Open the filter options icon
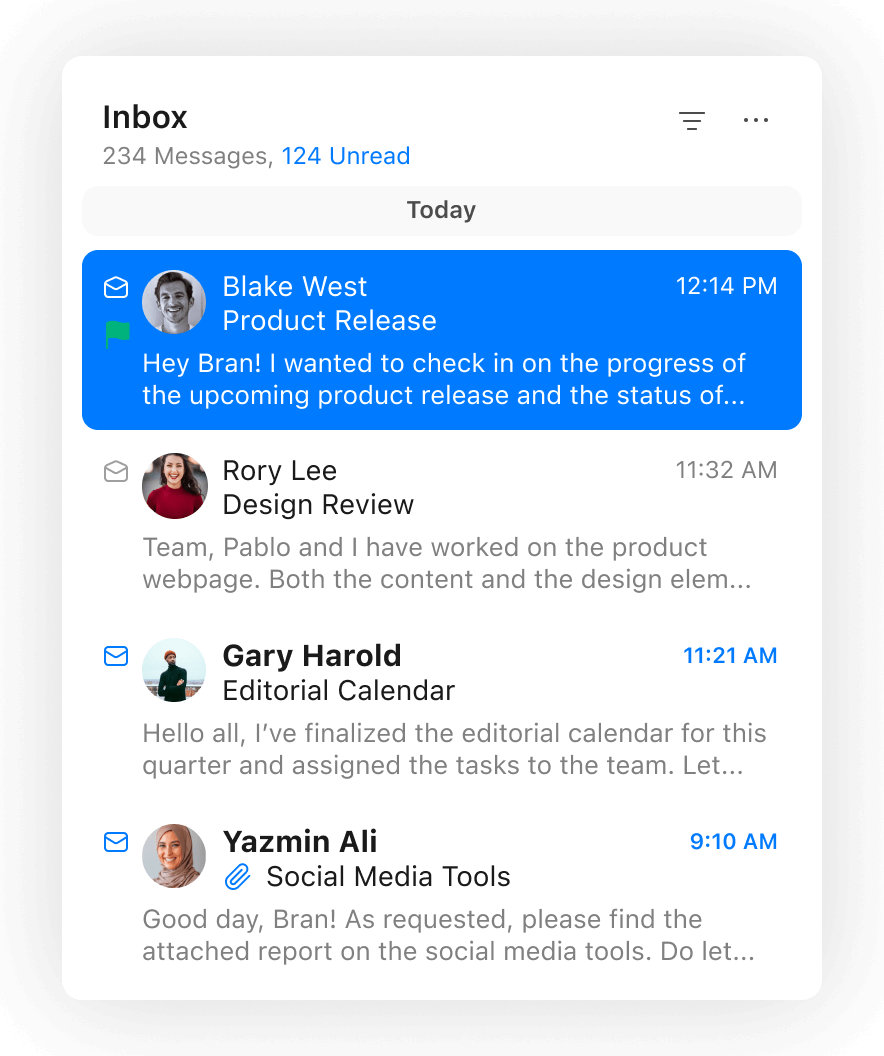Image resolution: width=884 pixels, height=1056 pixels. tap(692, 121)
